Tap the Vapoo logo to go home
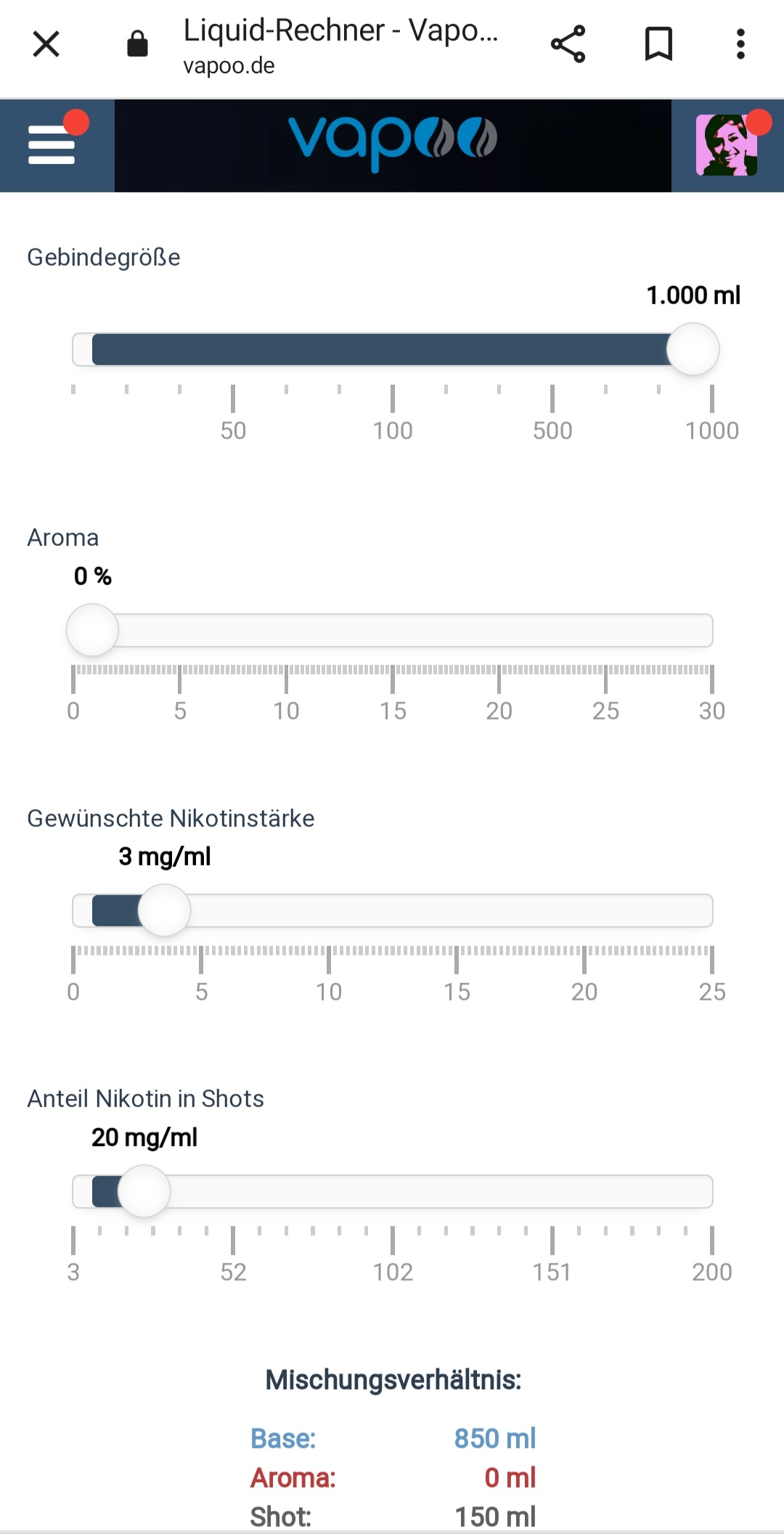 [393, 142]
